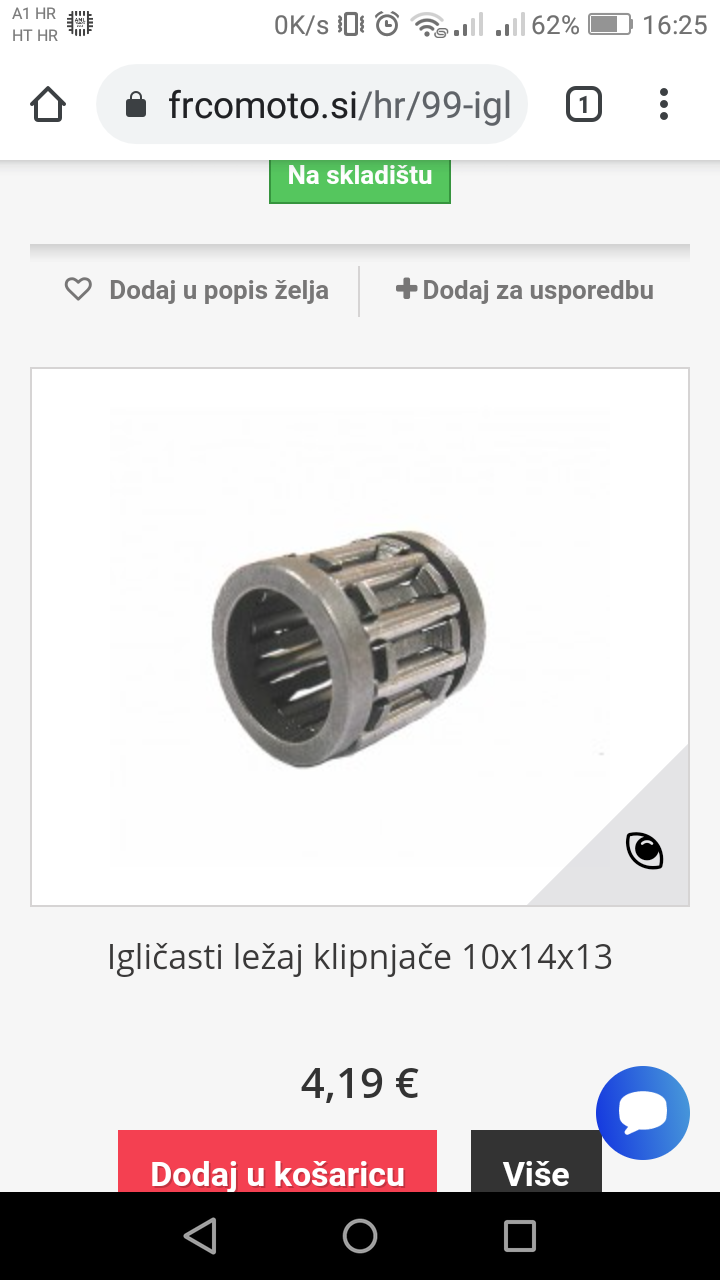The image size is (720, 1280).
Task: Tap the quick view eye icon
Action: pos(645,851)
